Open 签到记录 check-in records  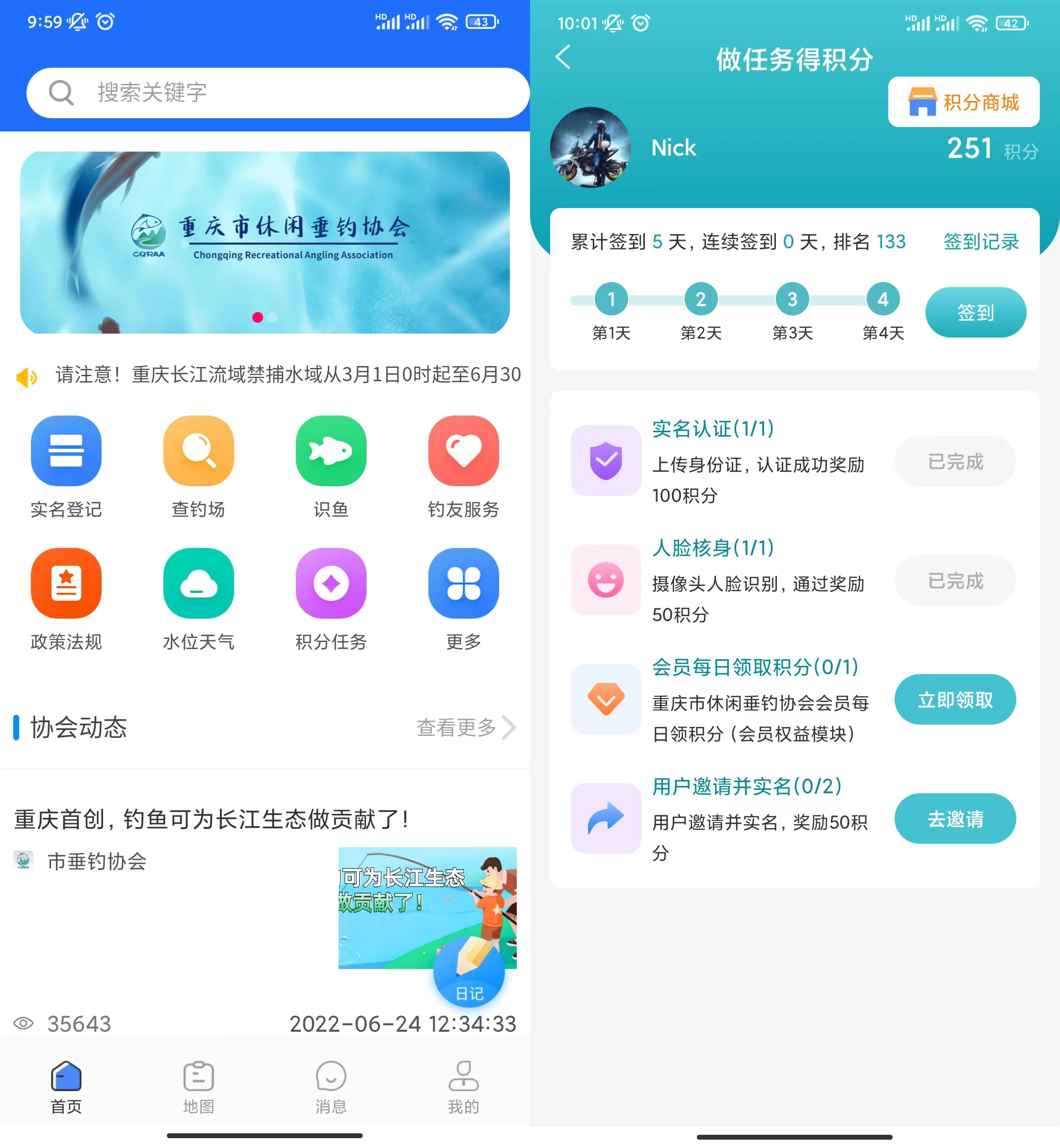coord(981,241)
